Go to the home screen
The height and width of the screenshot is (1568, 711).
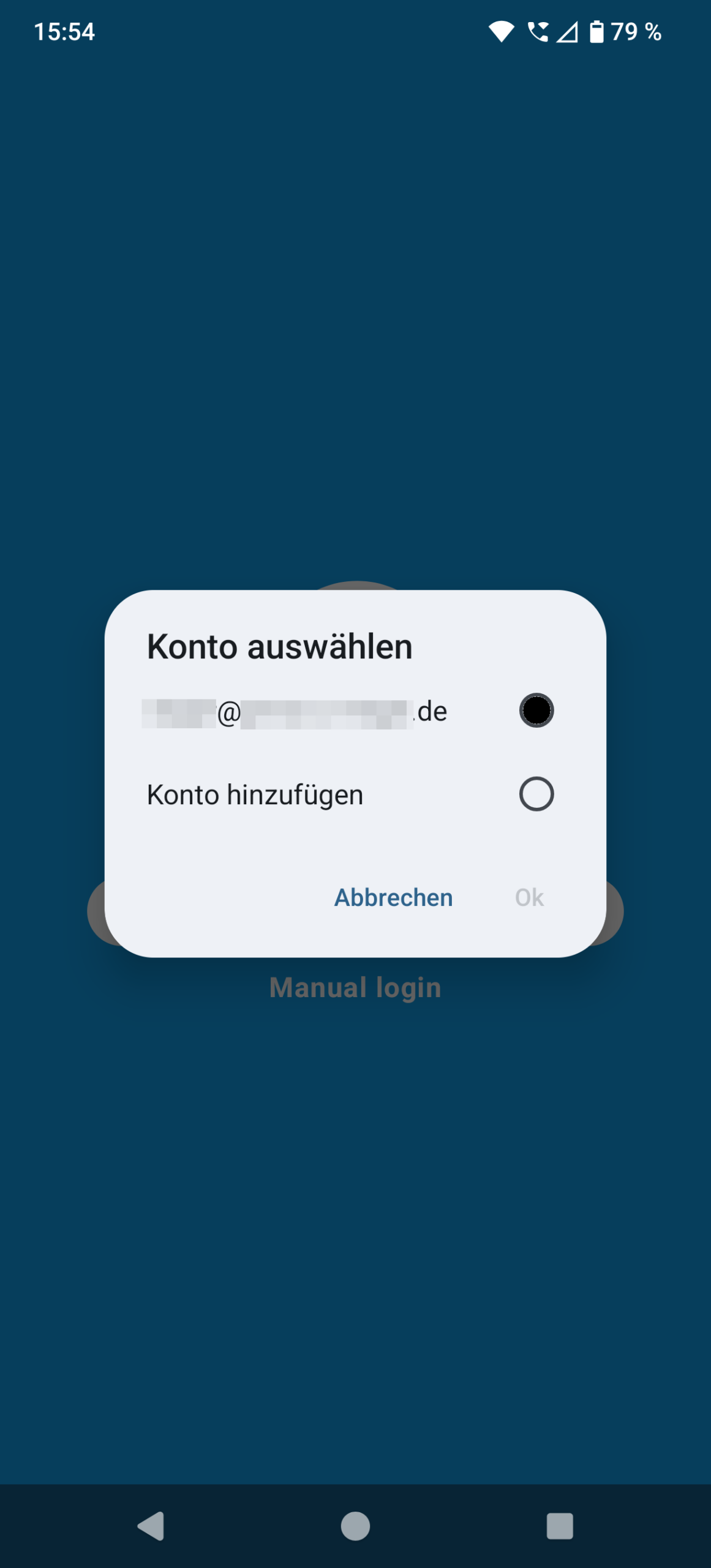(x=355, y=1526)
